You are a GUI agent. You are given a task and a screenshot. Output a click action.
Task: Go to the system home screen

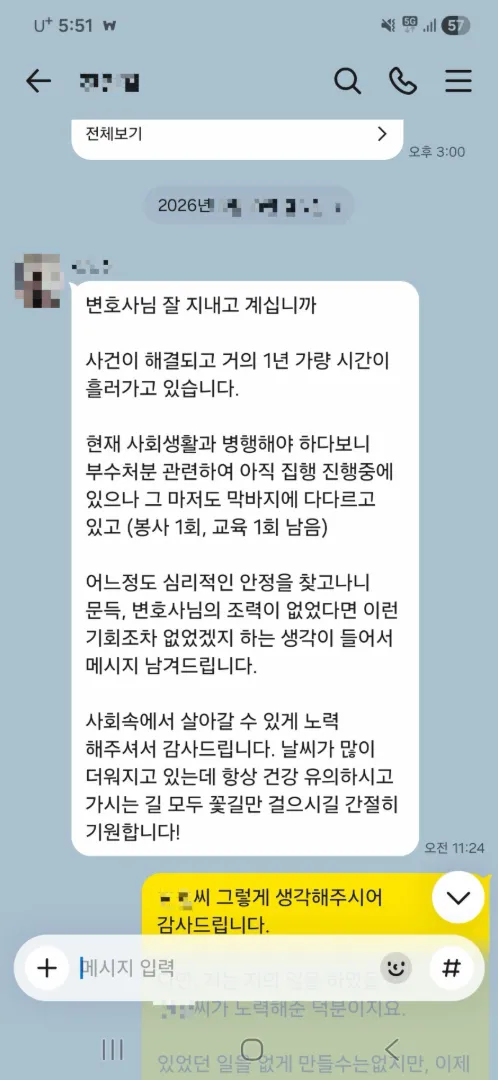point(251,1049)
